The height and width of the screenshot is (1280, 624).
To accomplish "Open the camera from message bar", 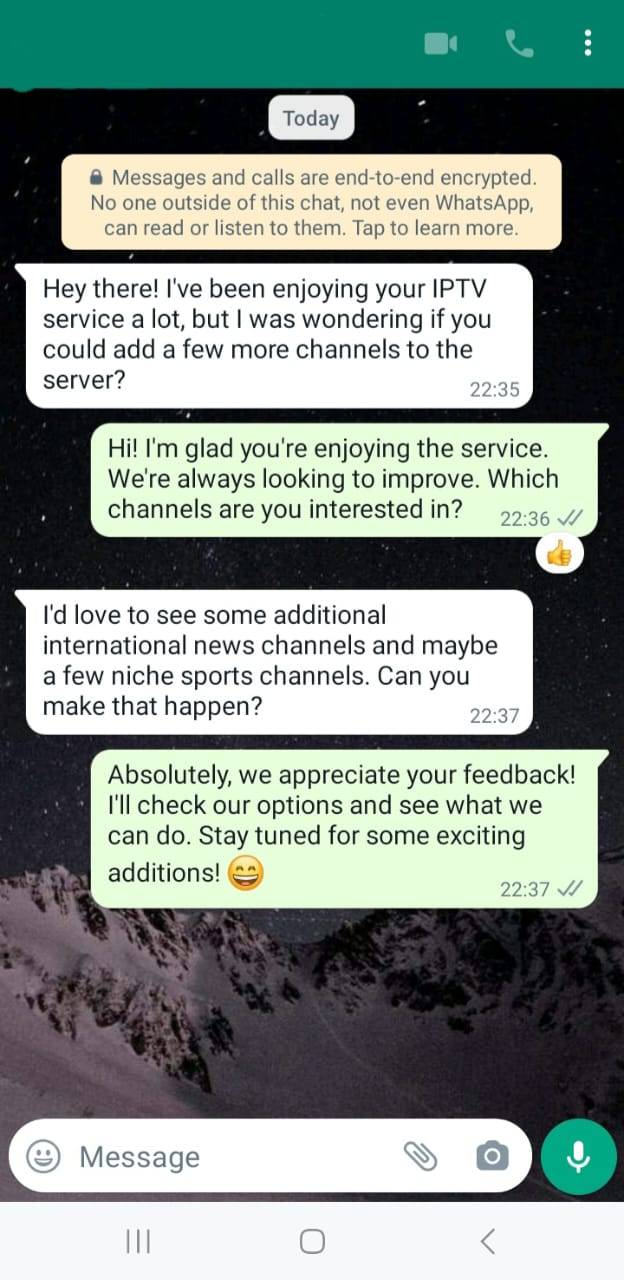I will click(x=491, y=1157).
